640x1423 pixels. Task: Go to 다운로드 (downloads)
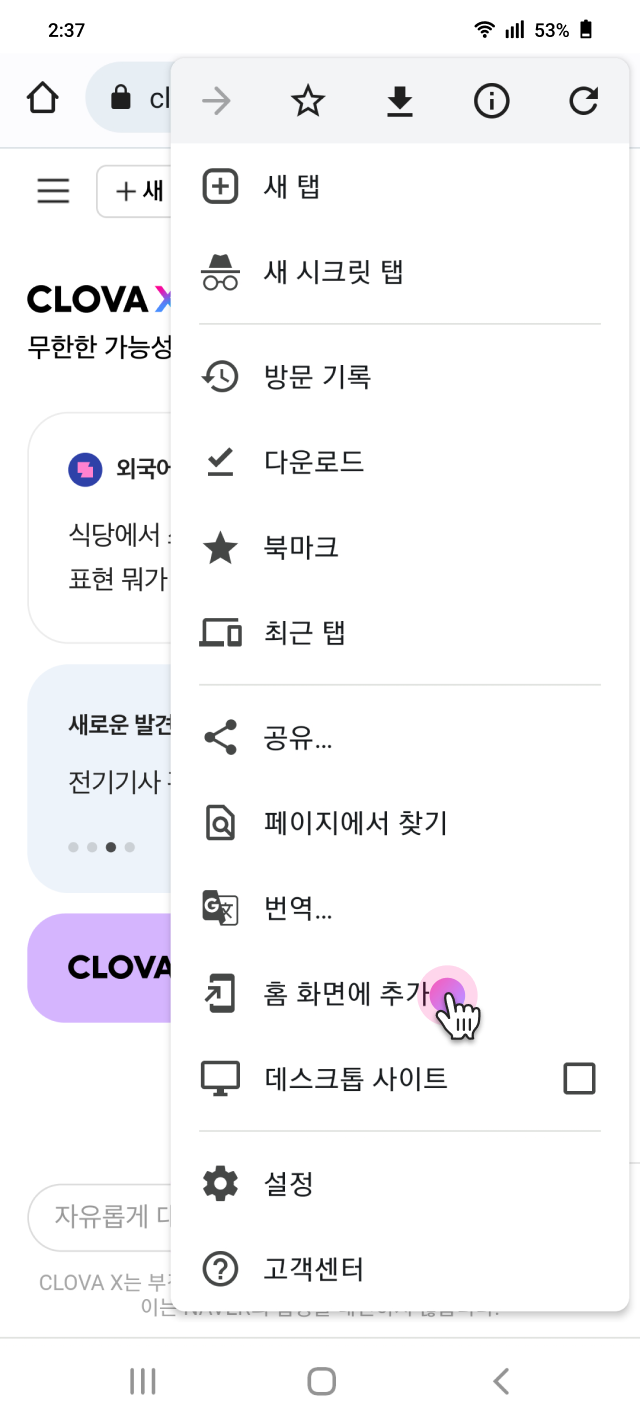(x=313, y=462)
